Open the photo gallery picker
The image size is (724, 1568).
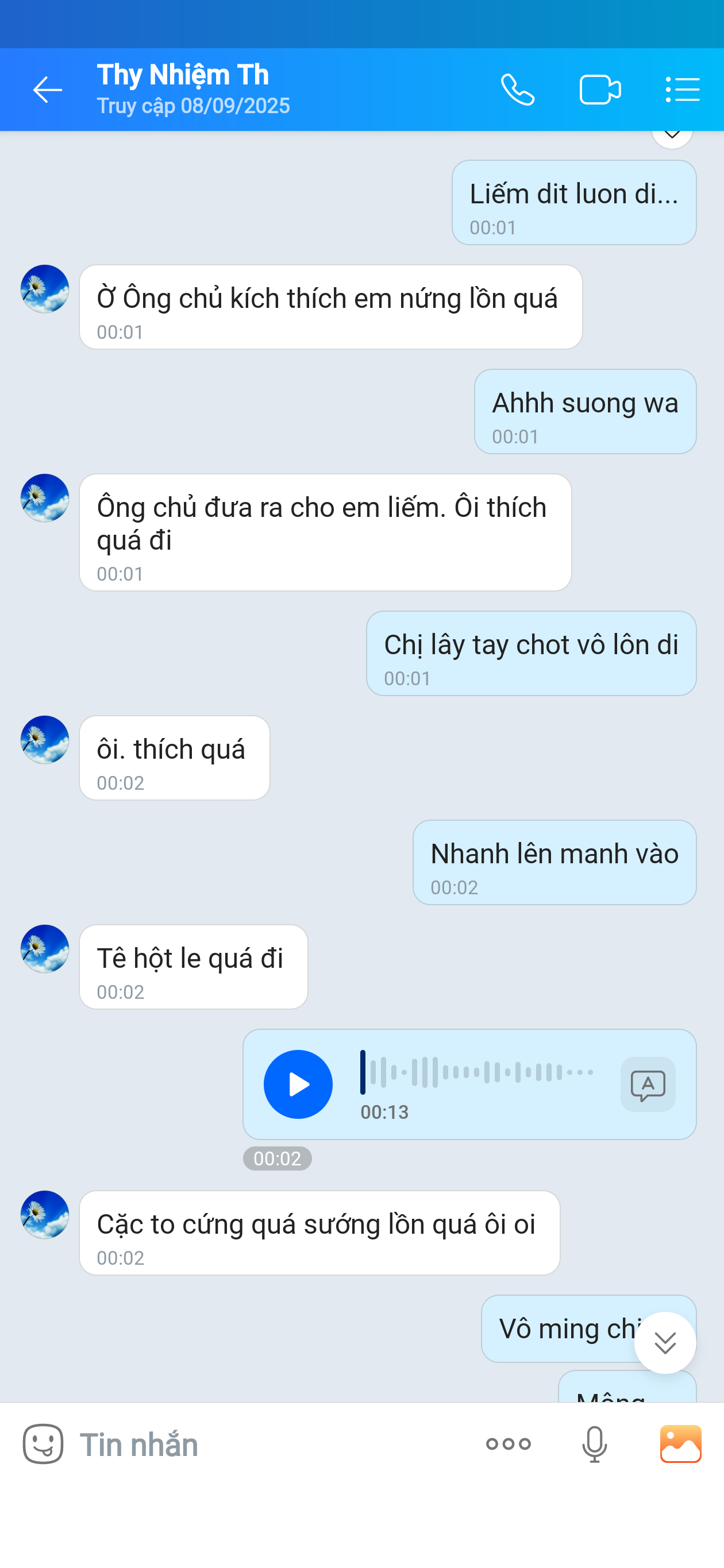(680, 1444)
